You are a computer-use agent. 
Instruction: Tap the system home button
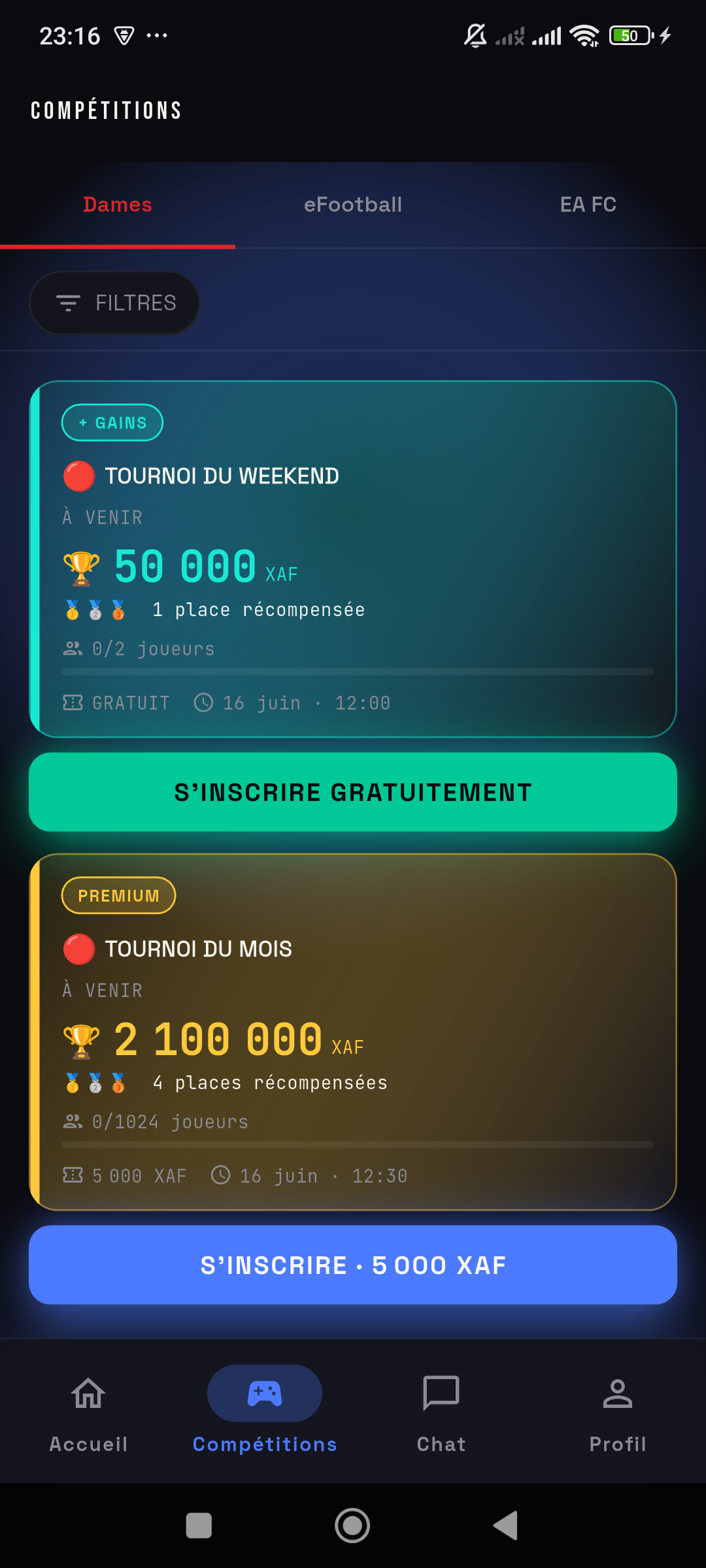(352, 1526)
